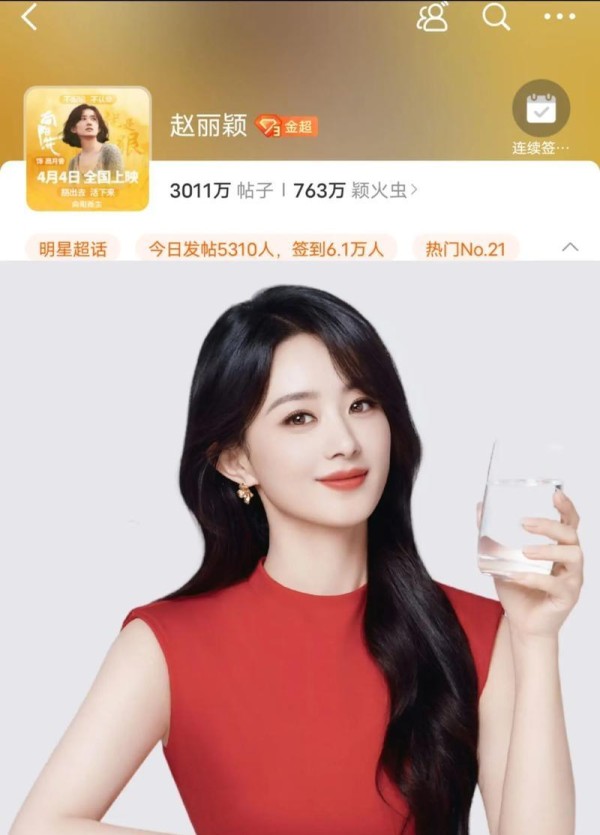Open search in this super topic
Viewport: 600px width, 835px height.
[496, 17]
